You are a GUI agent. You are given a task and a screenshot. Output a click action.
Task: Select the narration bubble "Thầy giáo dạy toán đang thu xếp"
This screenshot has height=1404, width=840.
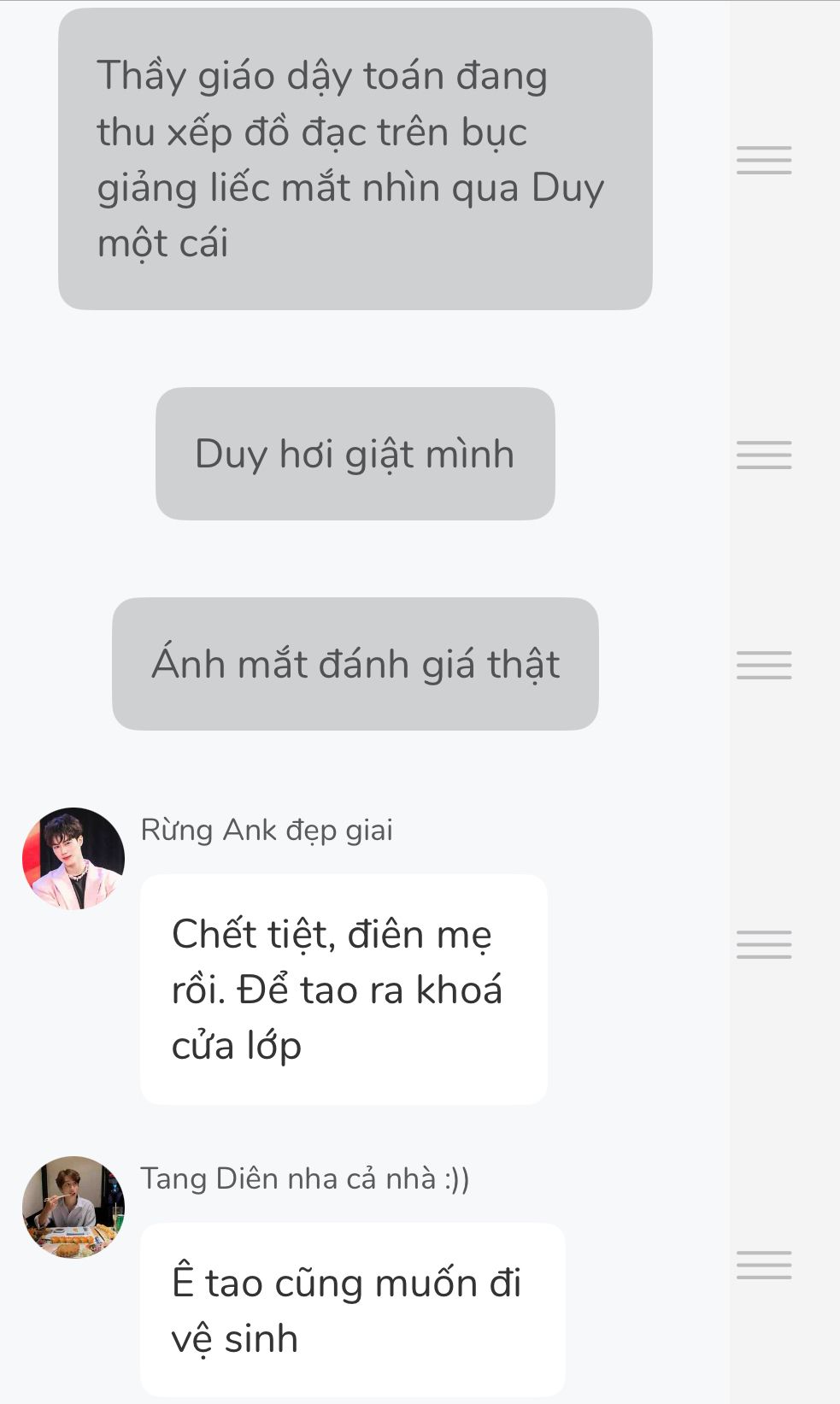pyautogui.click(x=355, y=159)
